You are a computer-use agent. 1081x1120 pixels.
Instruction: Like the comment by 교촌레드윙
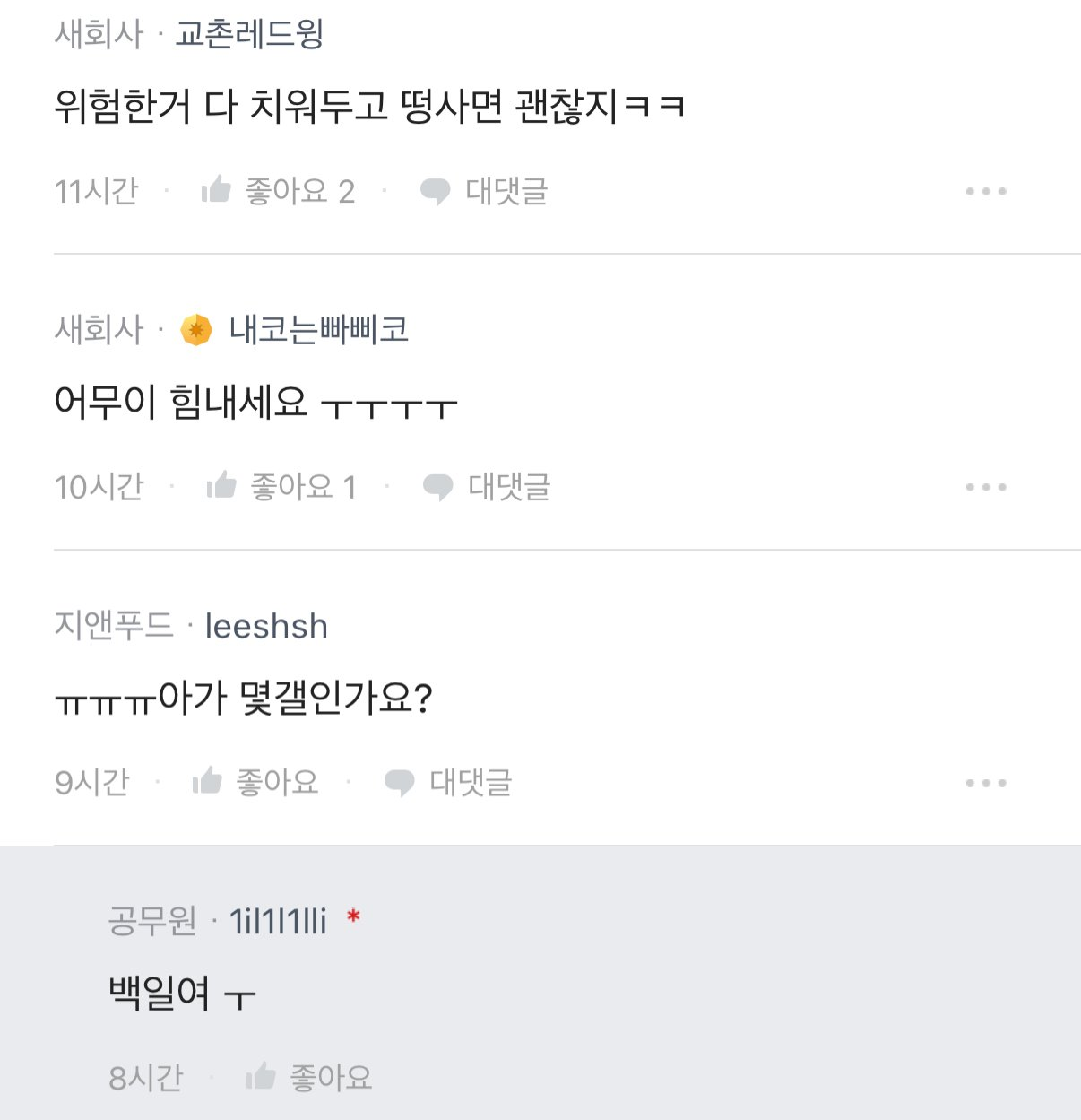coord(278,191)
